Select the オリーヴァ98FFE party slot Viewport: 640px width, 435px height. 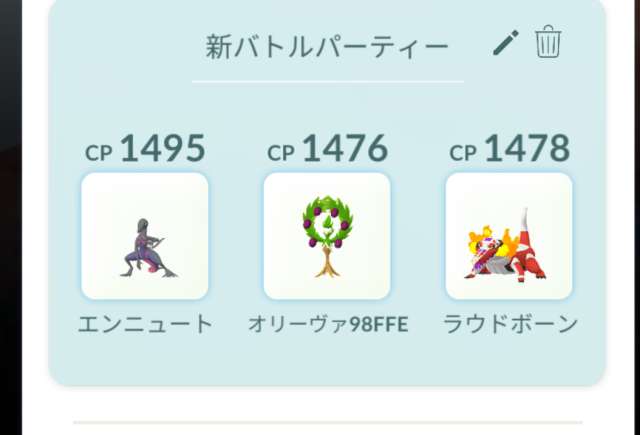[327, 237]
